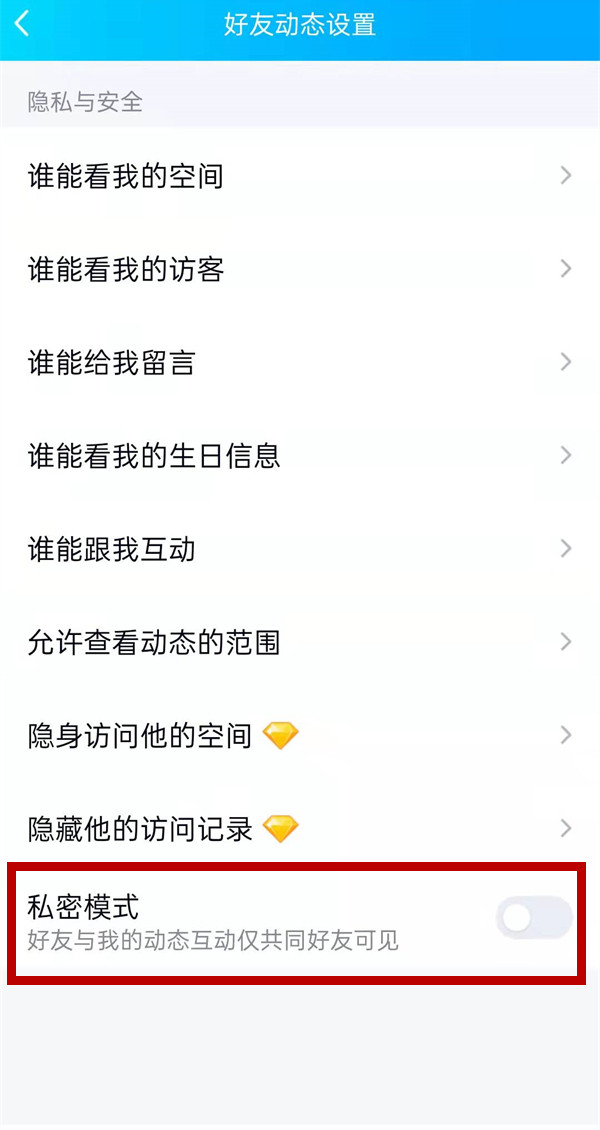Open 隐身访问他的空间 option
The width and height of the screenshot is (600, 1130).
tap(300, 735)
